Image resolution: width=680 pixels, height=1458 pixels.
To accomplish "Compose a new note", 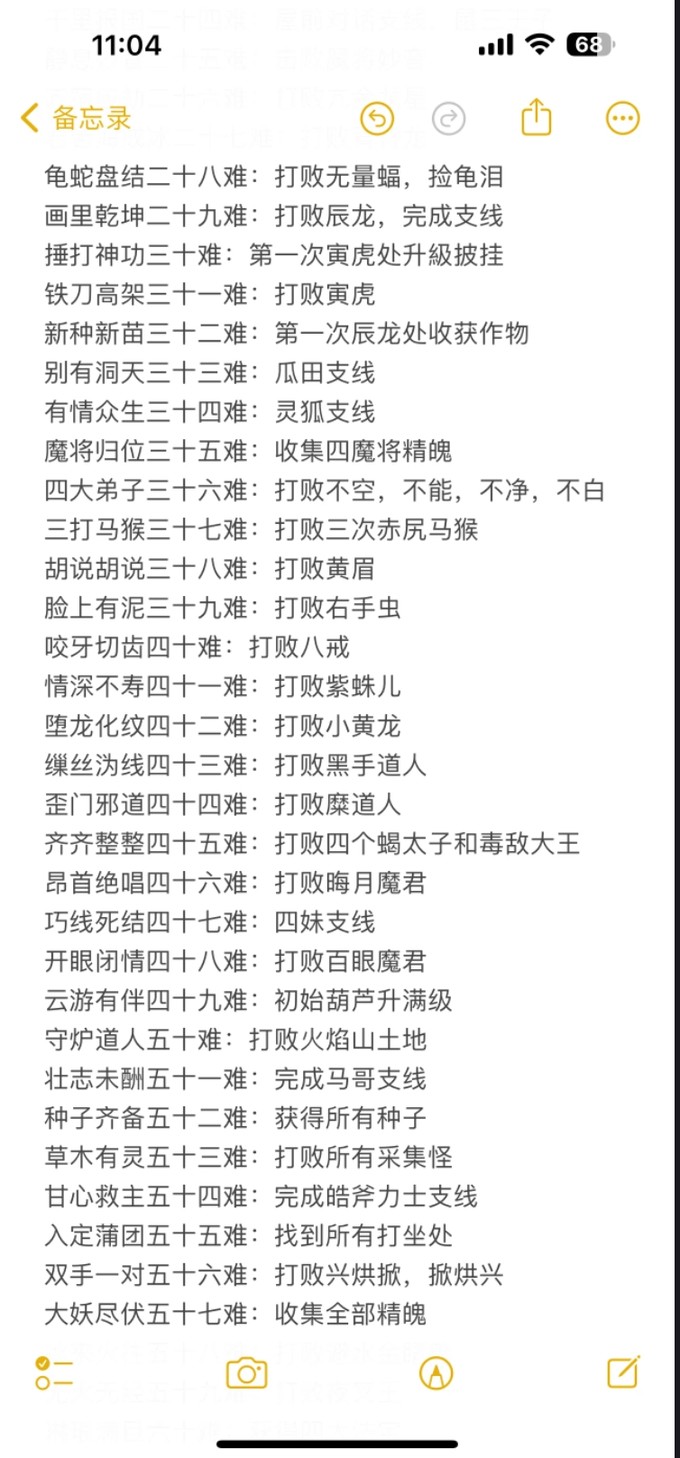I will pos(623,1371).
